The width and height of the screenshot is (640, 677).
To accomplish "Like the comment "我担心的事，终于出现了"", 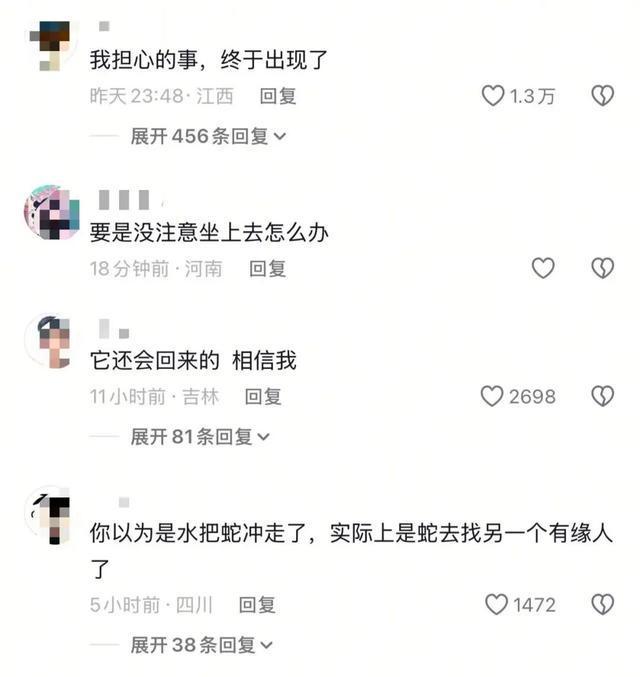I will click(493, 96).
